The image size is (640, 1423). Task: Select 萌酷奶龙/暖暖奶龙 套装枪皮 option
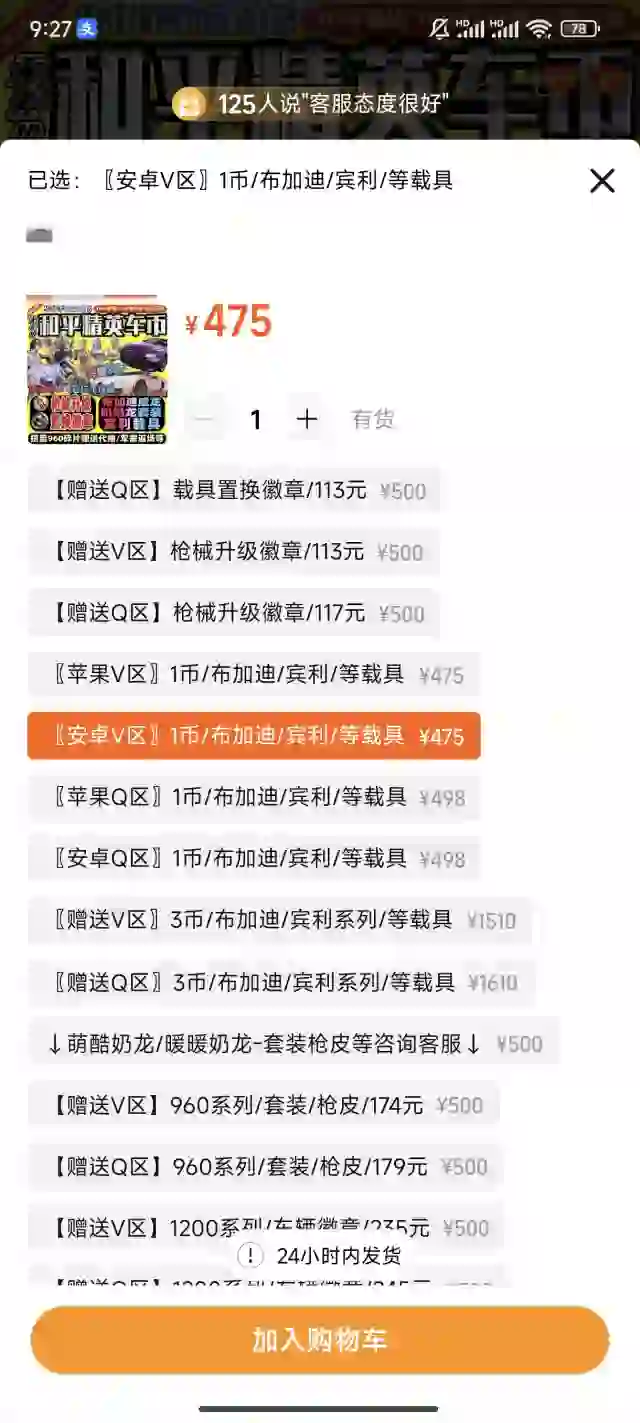(293, 1044)
